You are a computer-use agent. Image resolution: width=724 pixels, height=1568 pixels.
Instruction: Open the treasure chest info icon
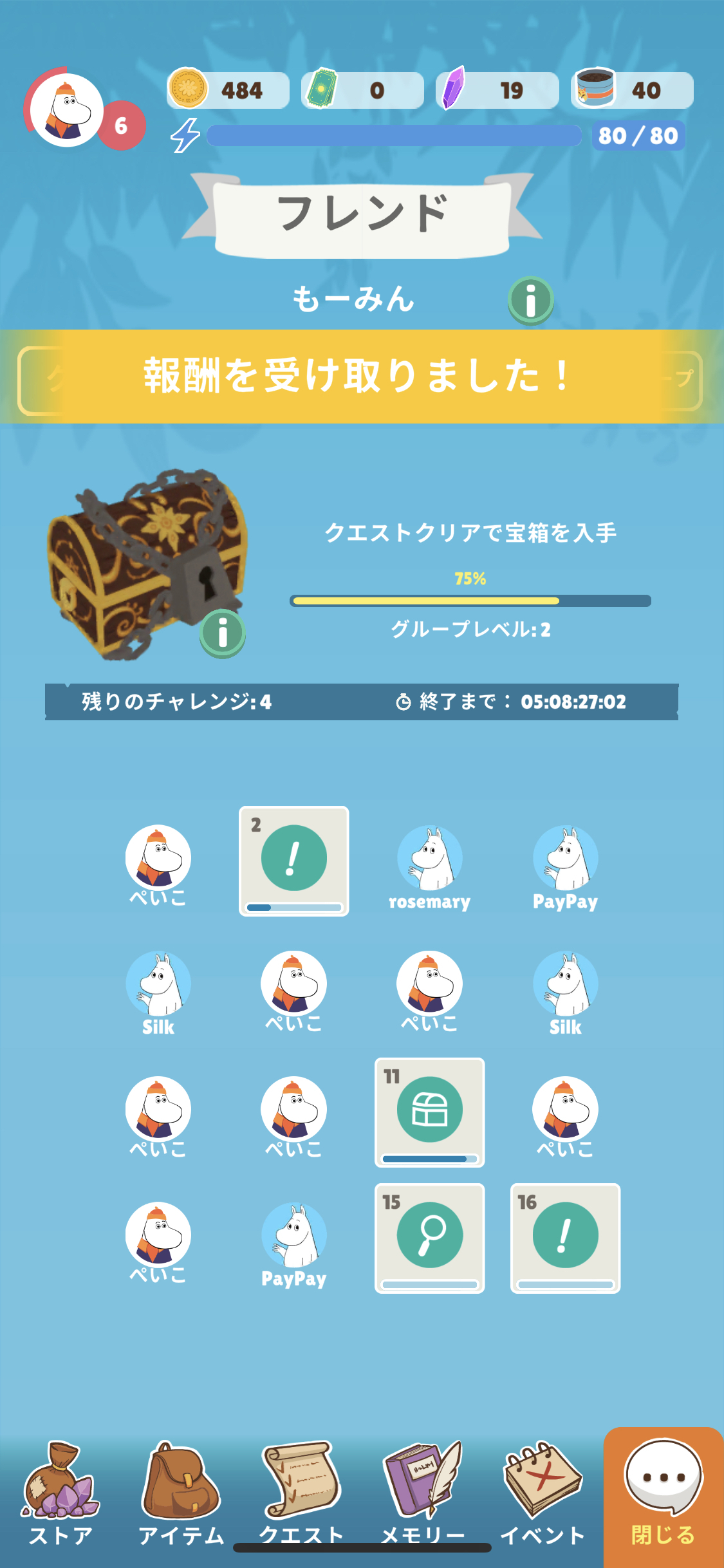point(223,633)
